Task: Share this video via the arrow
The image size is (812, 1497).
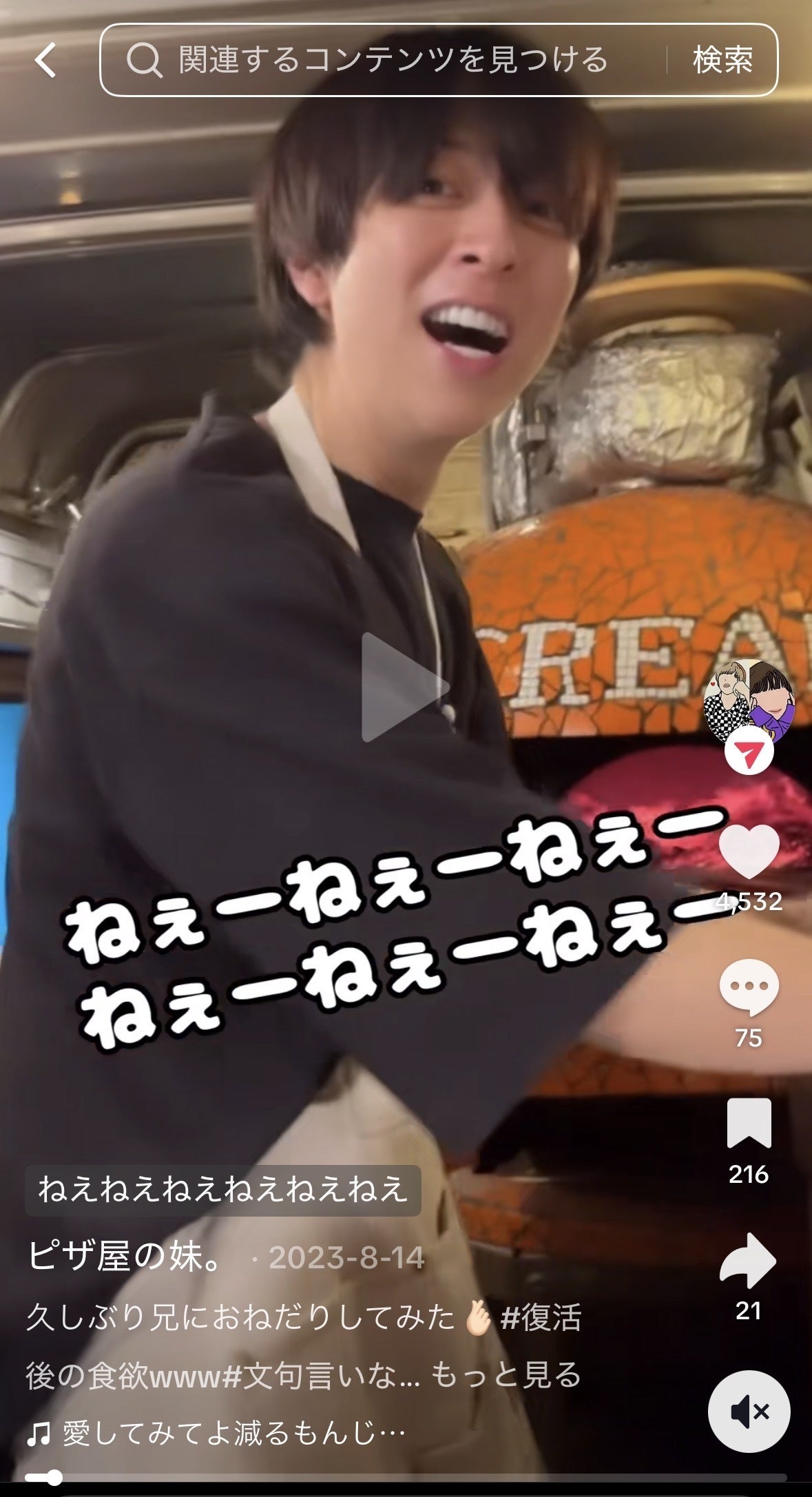Action: (x=749, y=1261)
